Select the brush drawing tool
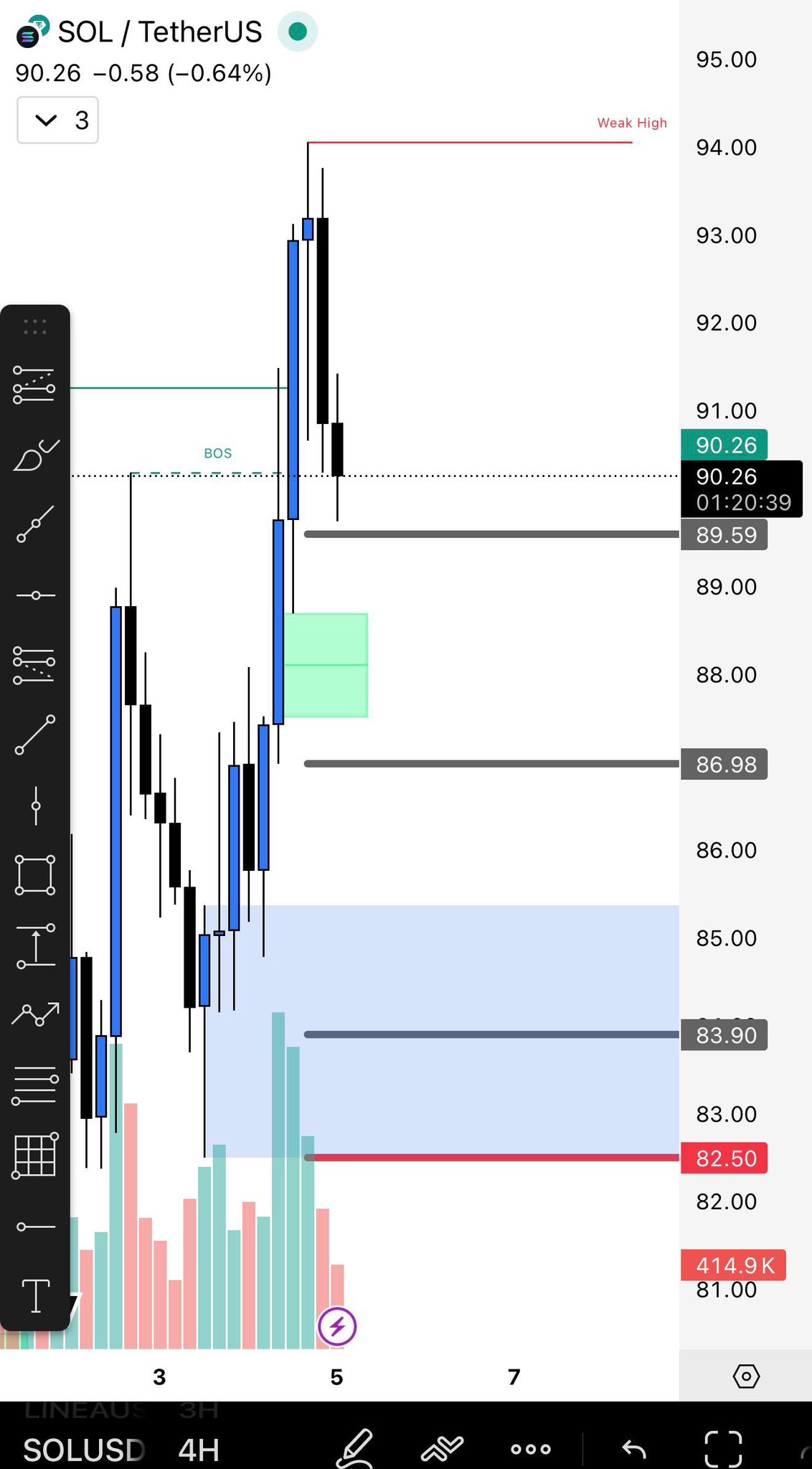The height and width of the screenshot is (1469, 812). [x=35, y=456]
